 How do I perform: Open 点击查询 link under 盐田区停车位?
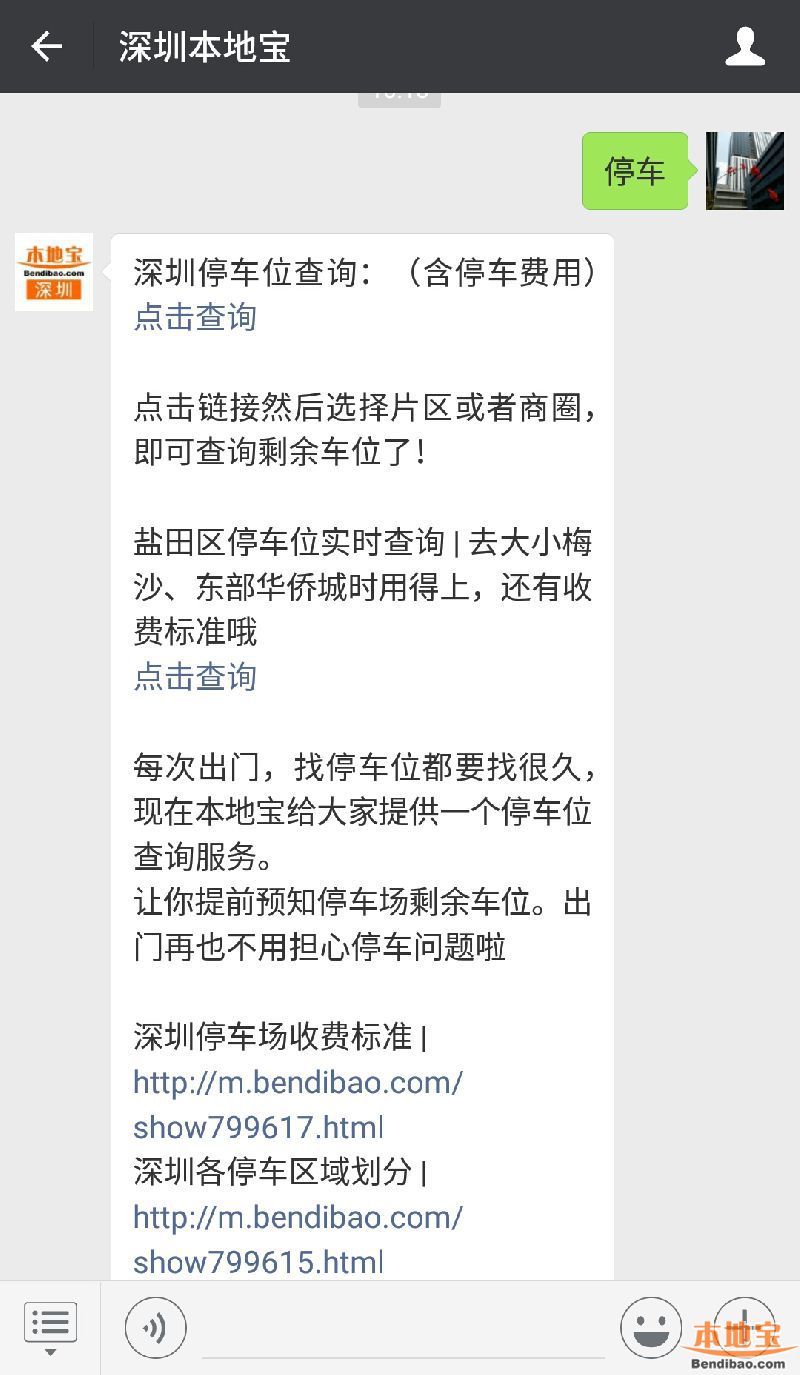tap(196, 677)
